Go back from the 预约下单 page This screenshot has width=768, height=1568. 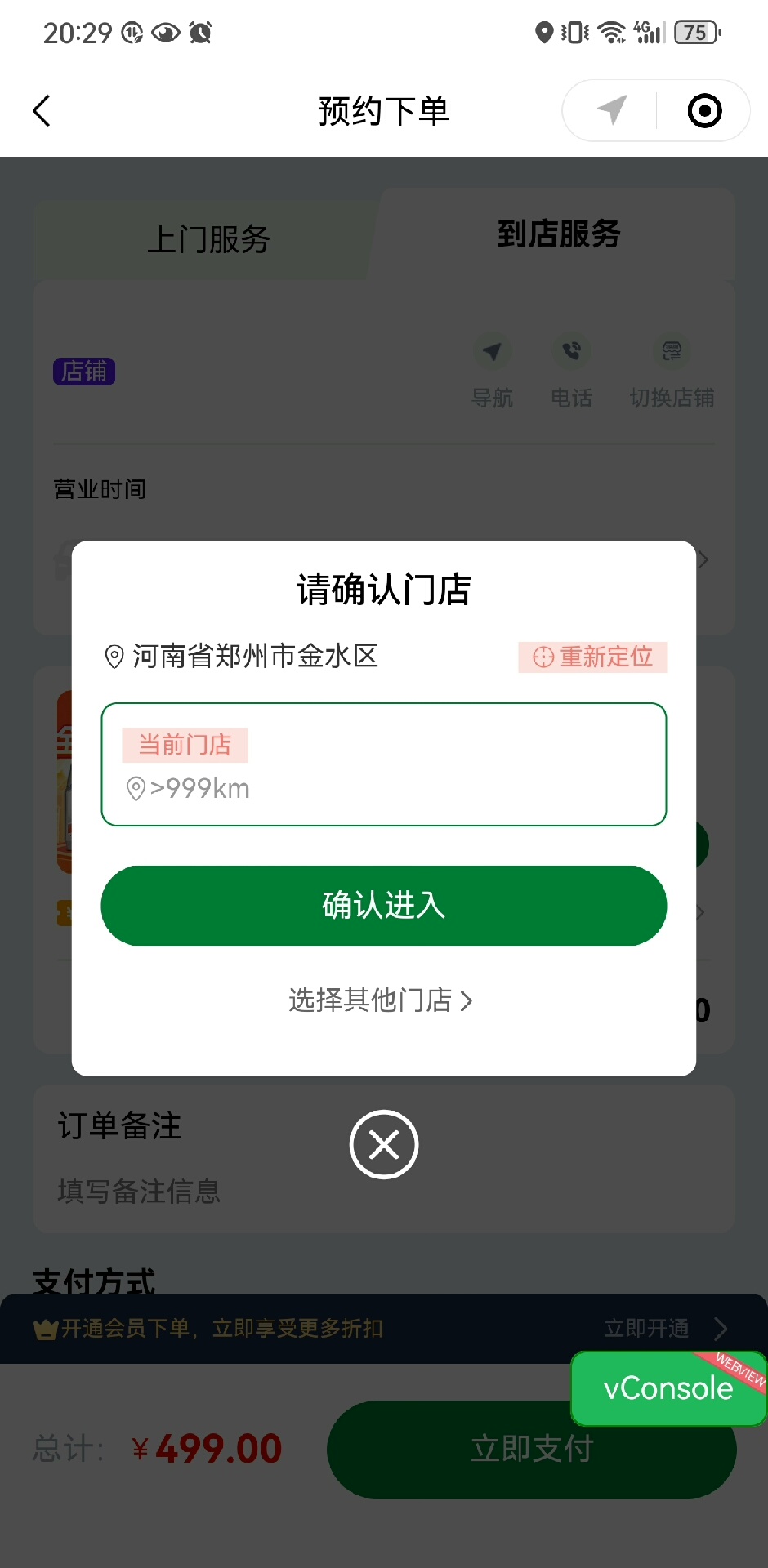click(x=42, y=111)
